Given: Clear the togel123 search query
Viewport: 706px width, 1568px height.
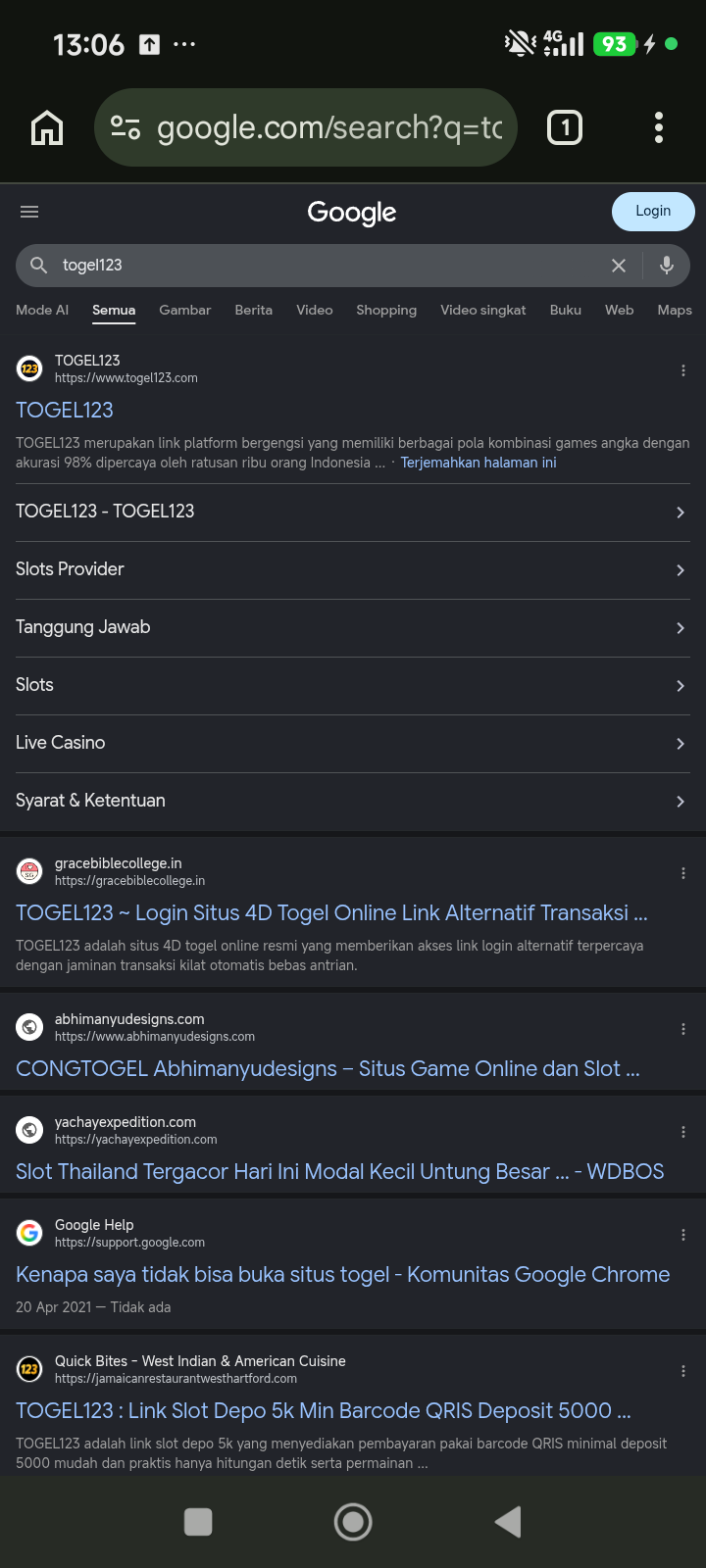Looking at the screenshot, I should click(x=619, y=266).
